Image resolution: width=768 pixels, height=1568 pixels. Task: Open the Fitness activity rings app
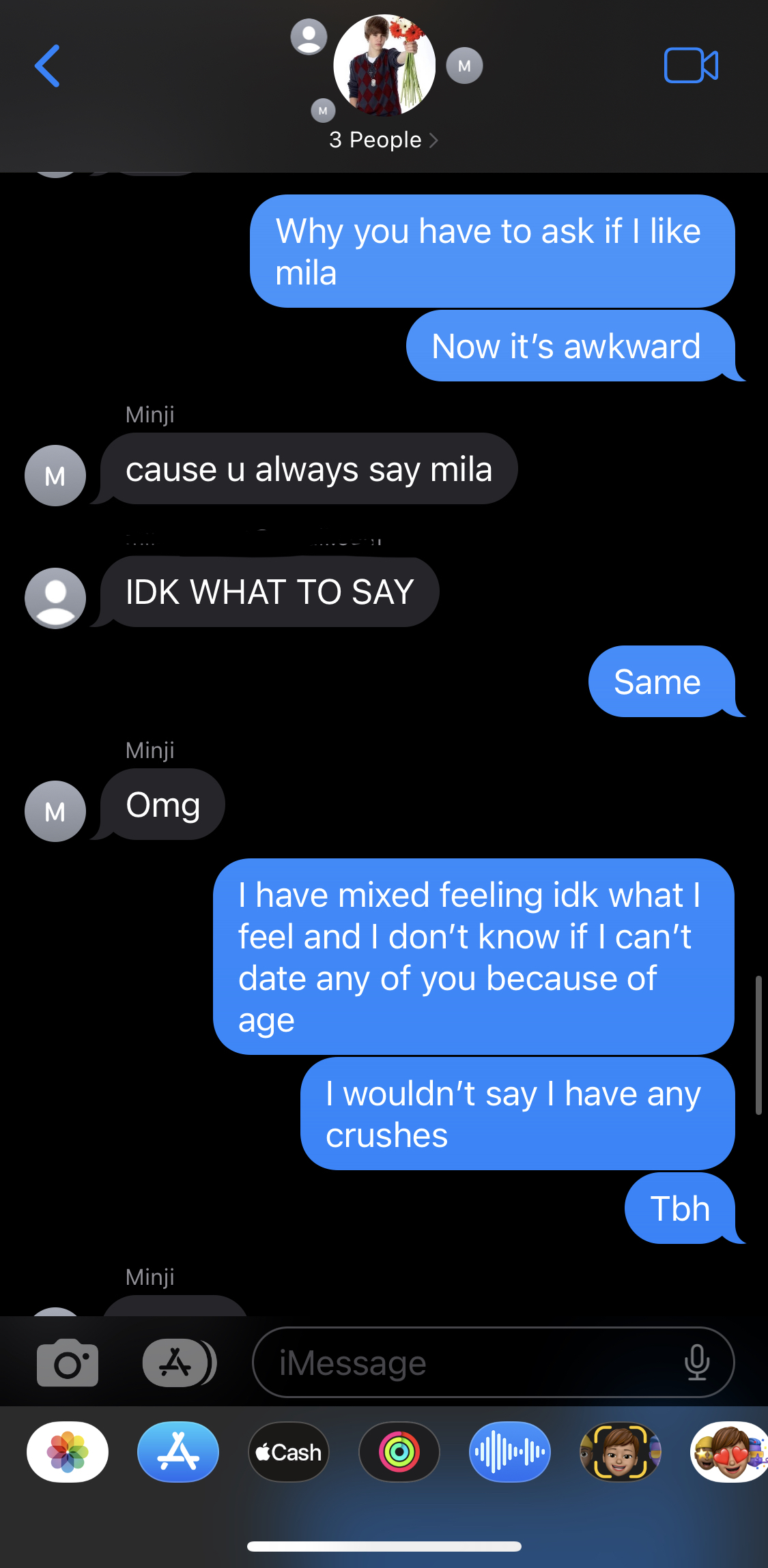pyautogui.click(x=399, y=1452)
